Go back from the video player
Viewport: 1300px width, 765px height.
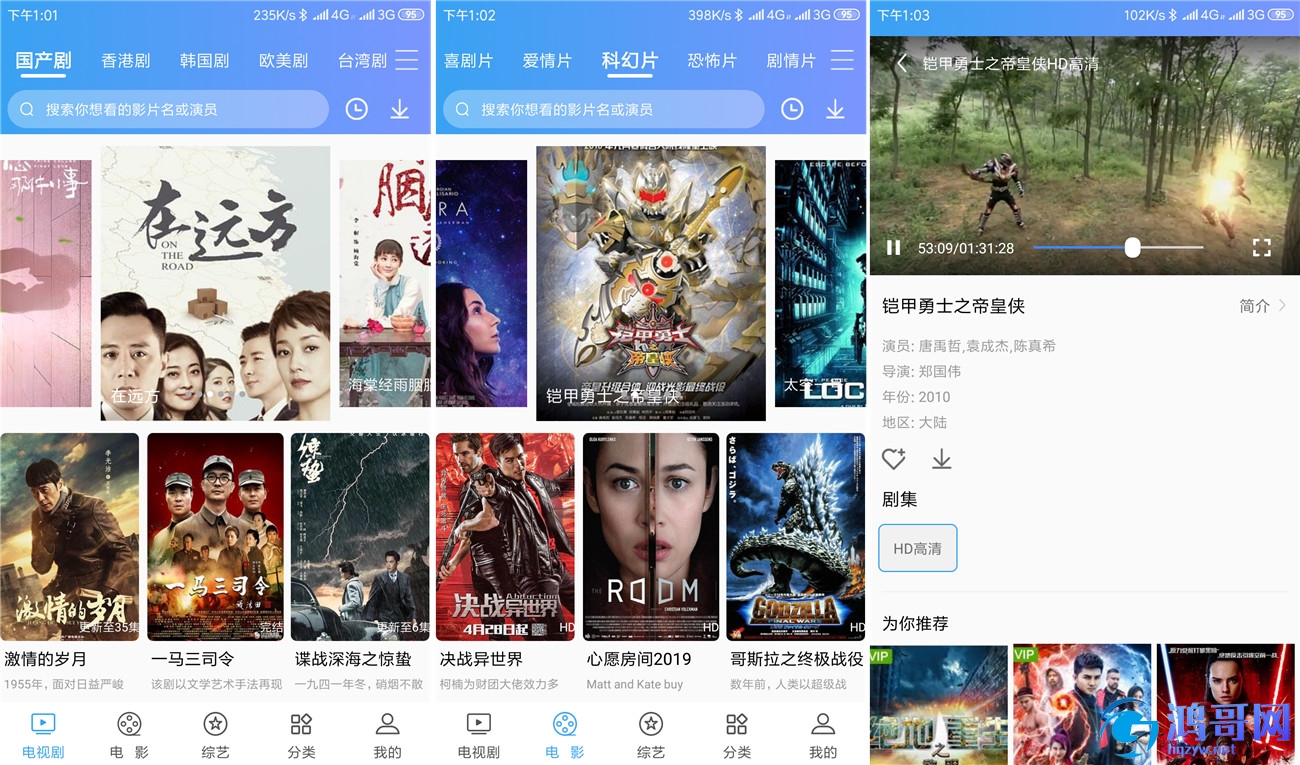pos(902,64)
